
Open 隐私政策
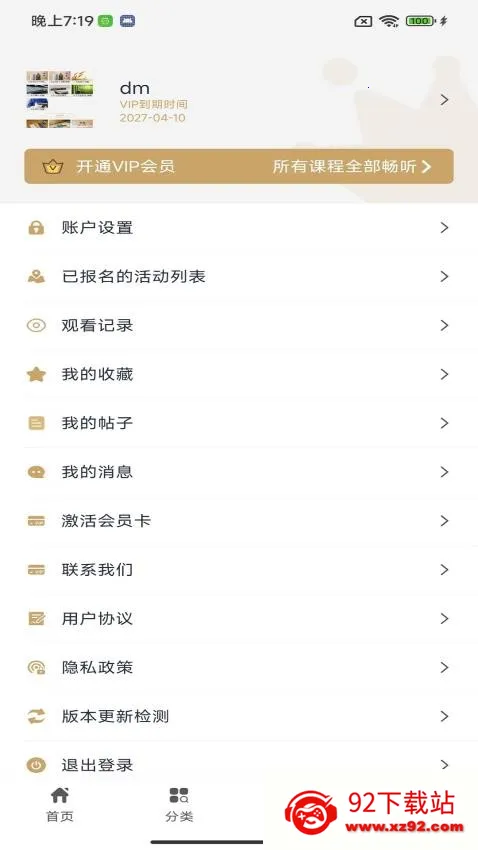pos(238,667)
